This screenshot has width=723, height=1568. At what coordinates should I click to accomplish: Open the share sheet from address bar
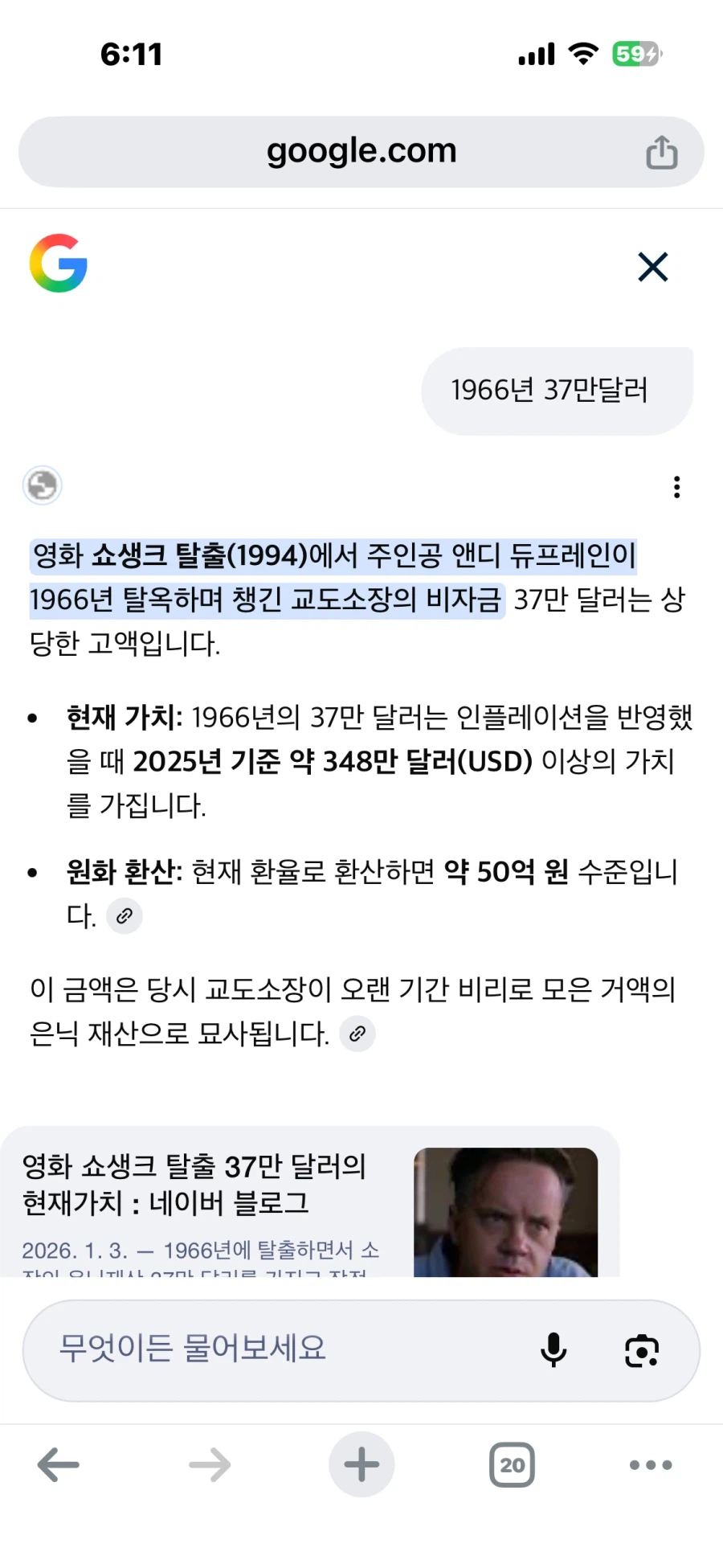(x=660, y=151)
